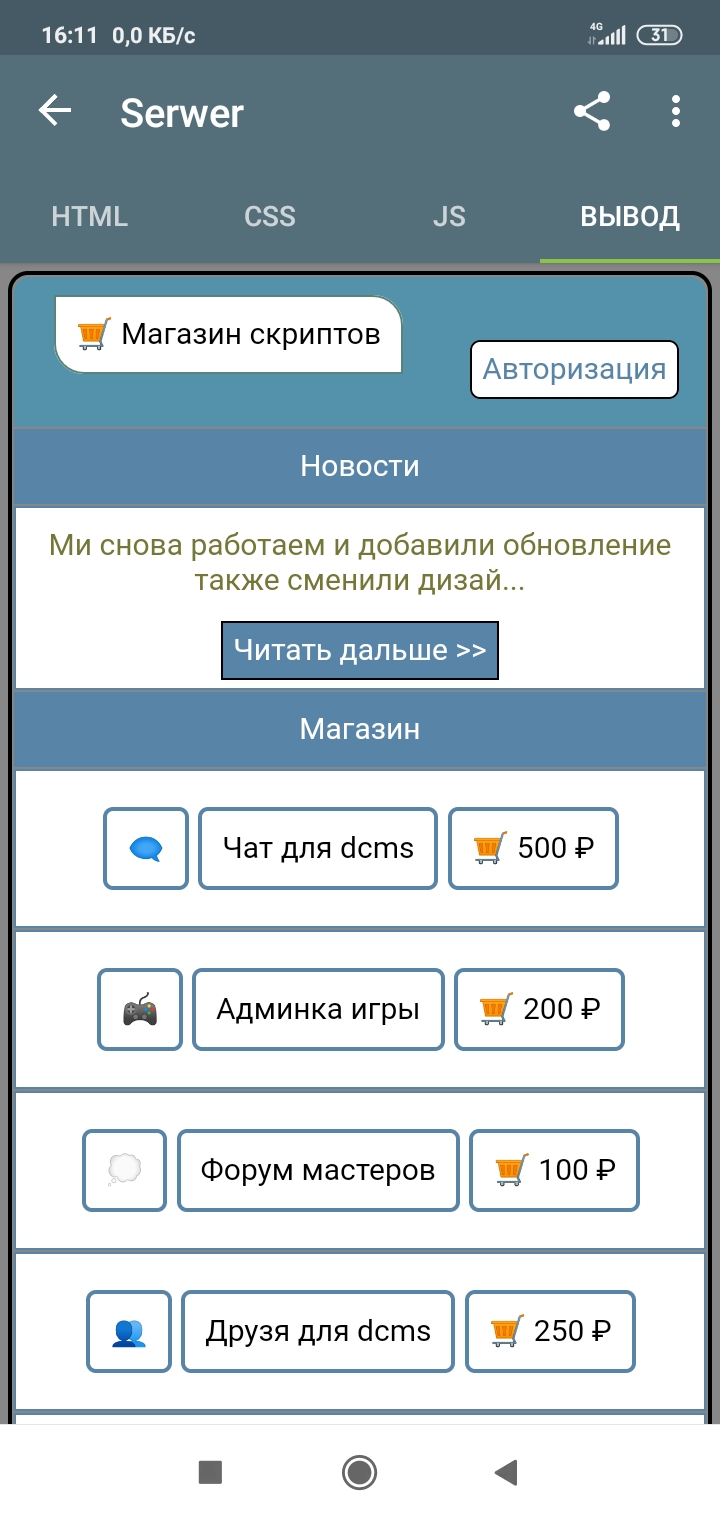Open Магазин скриптов home button
This screenshot has width=720, height=1520.
pyautogui.click(x=228, y=334)
